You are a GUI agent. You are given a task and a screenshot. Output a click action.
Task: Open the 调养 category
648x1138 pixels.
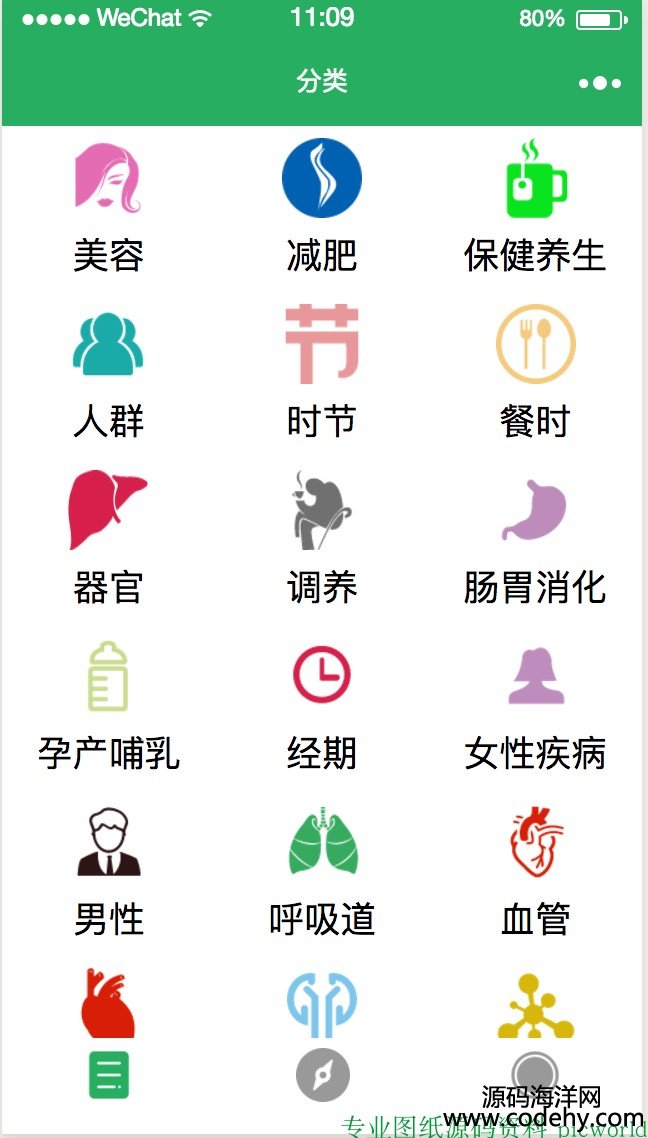coord(321,538)
